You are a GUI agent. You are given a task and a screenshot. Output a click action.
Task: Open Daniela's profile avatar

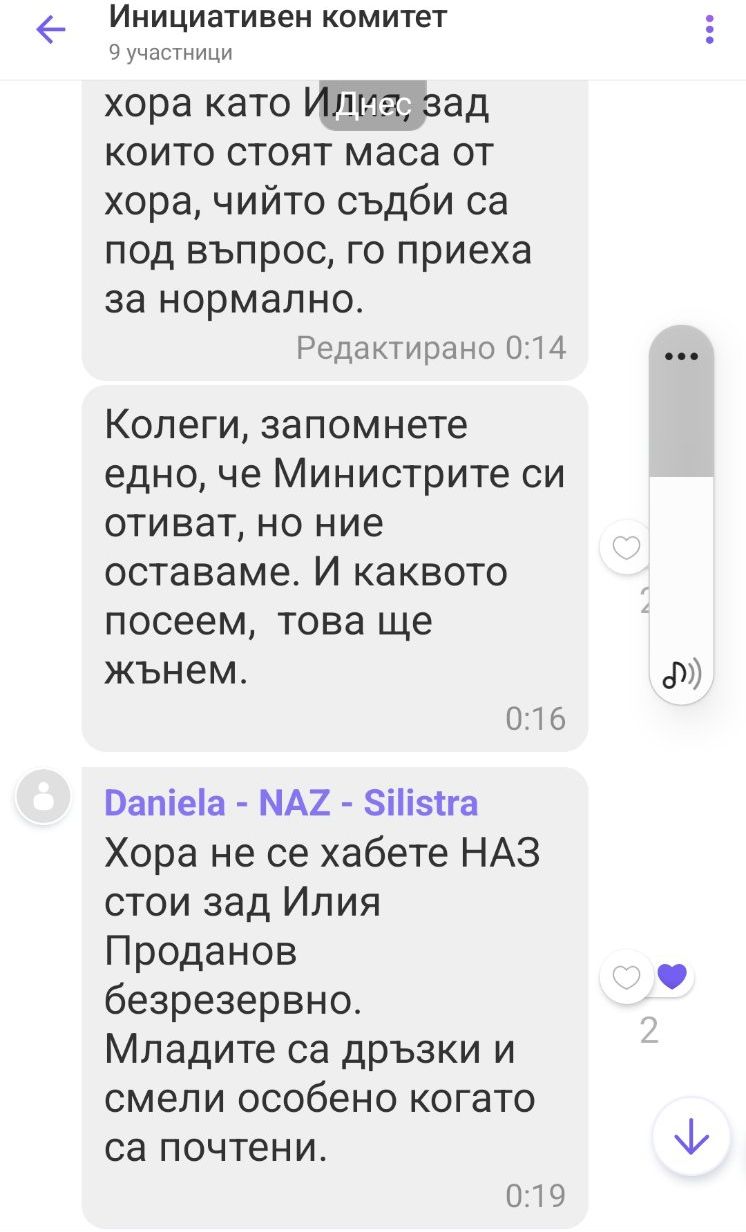(43, 797)
